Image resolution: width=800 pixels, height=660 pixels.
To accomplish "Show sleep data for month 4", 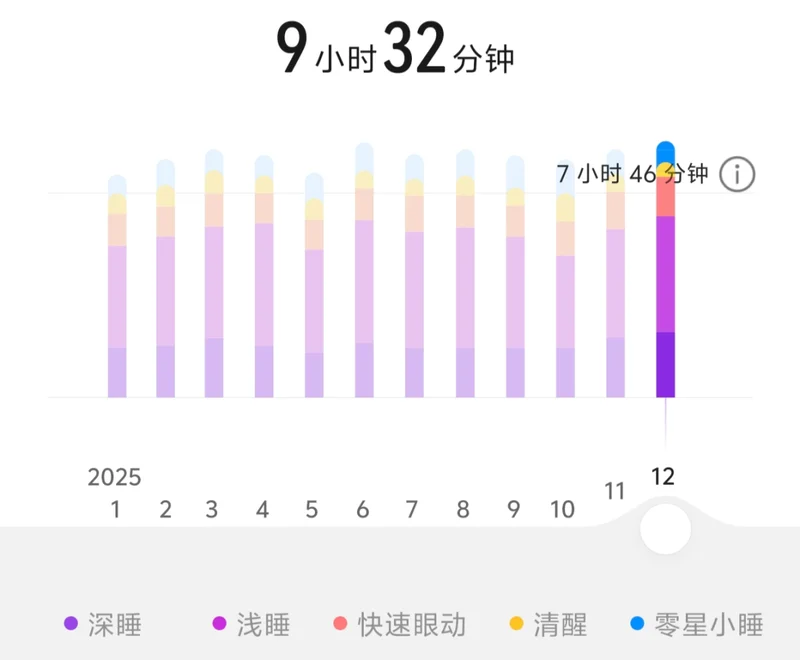I will tap(264, 280).
